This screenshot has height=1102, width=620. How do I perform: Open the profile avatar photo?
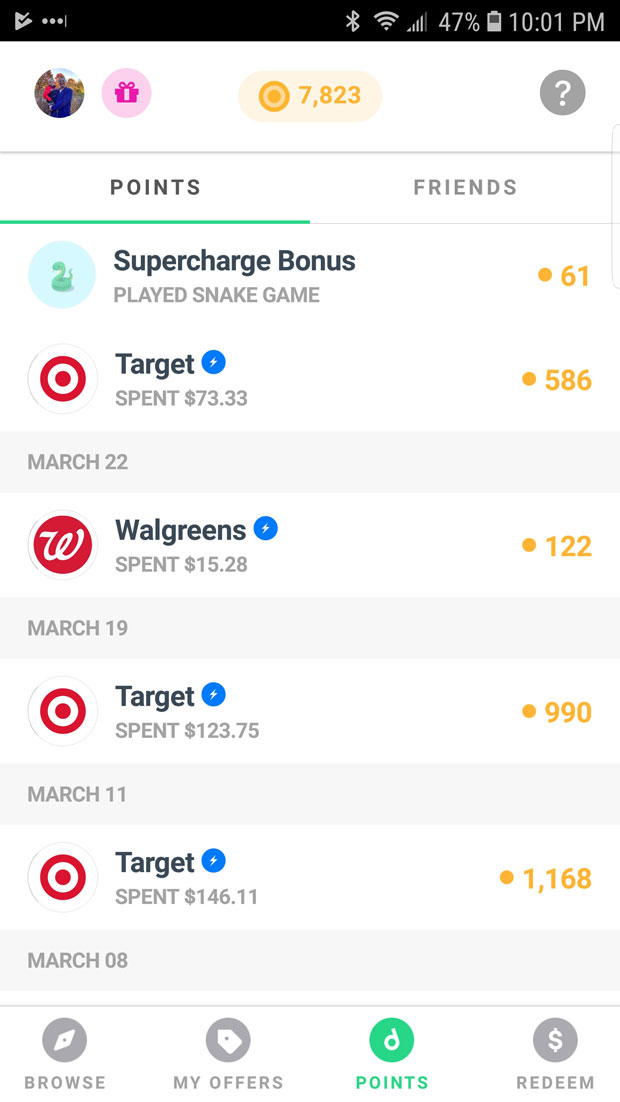point(60,93)
